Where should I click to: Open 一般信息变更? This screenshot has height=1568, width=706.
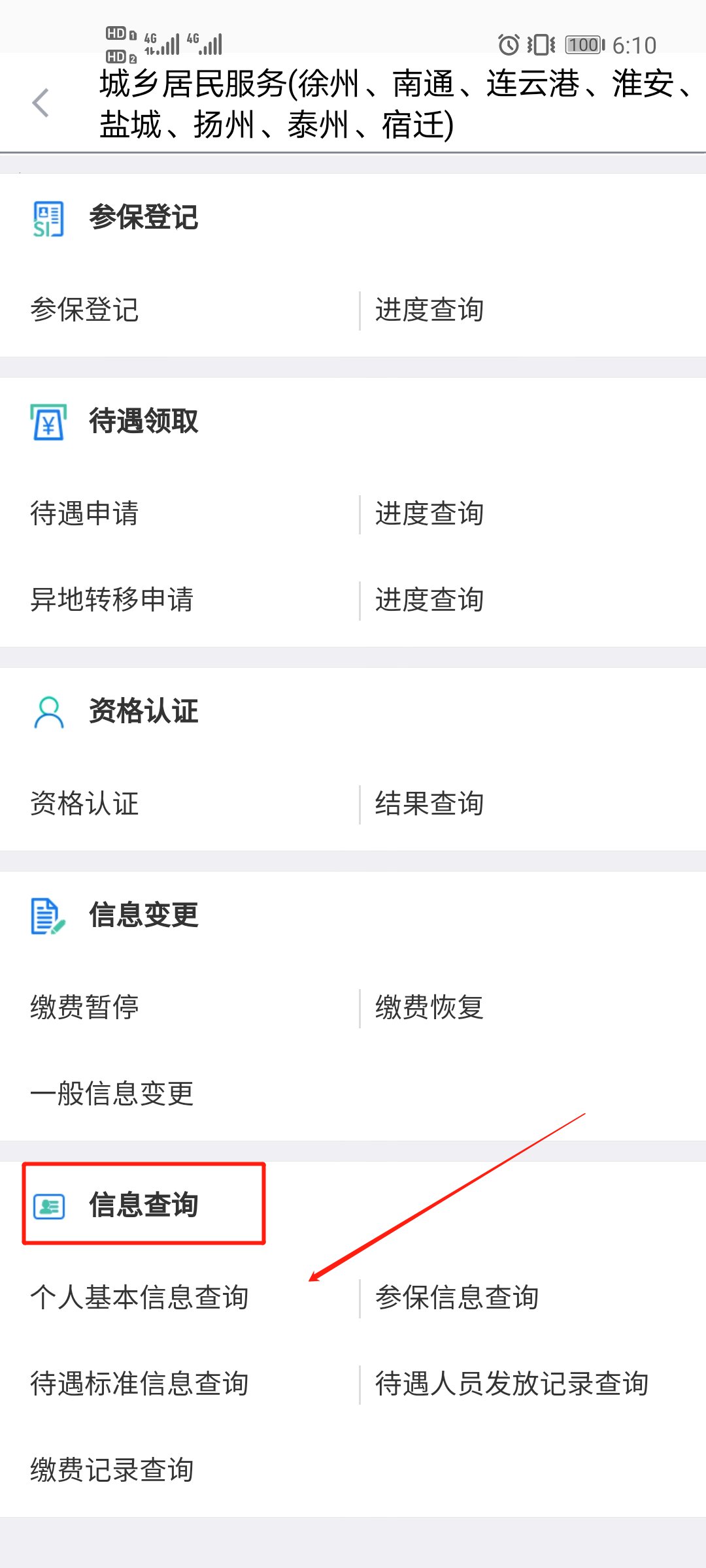point(112,1094)
